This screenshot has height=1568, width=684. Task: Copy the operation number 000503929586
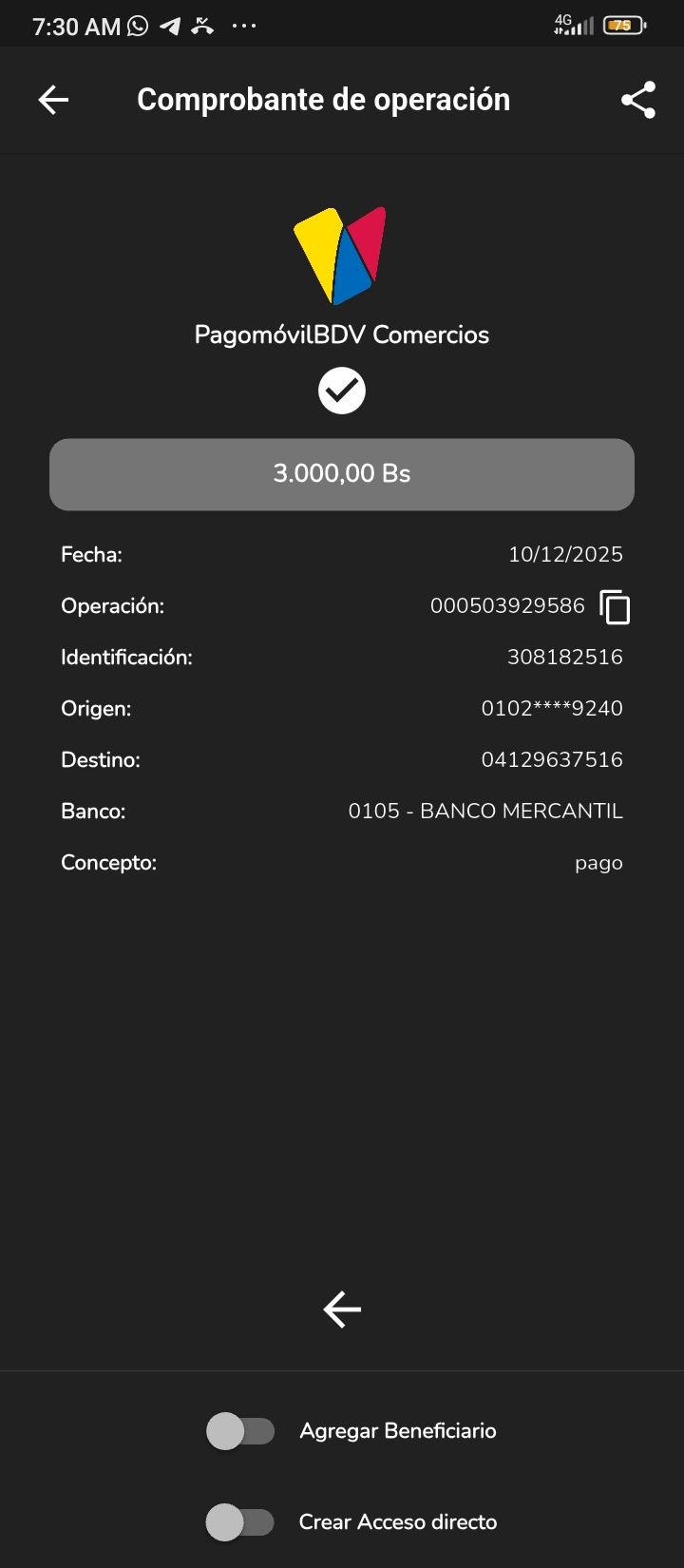pyautogui.click(x=615, y=606)
